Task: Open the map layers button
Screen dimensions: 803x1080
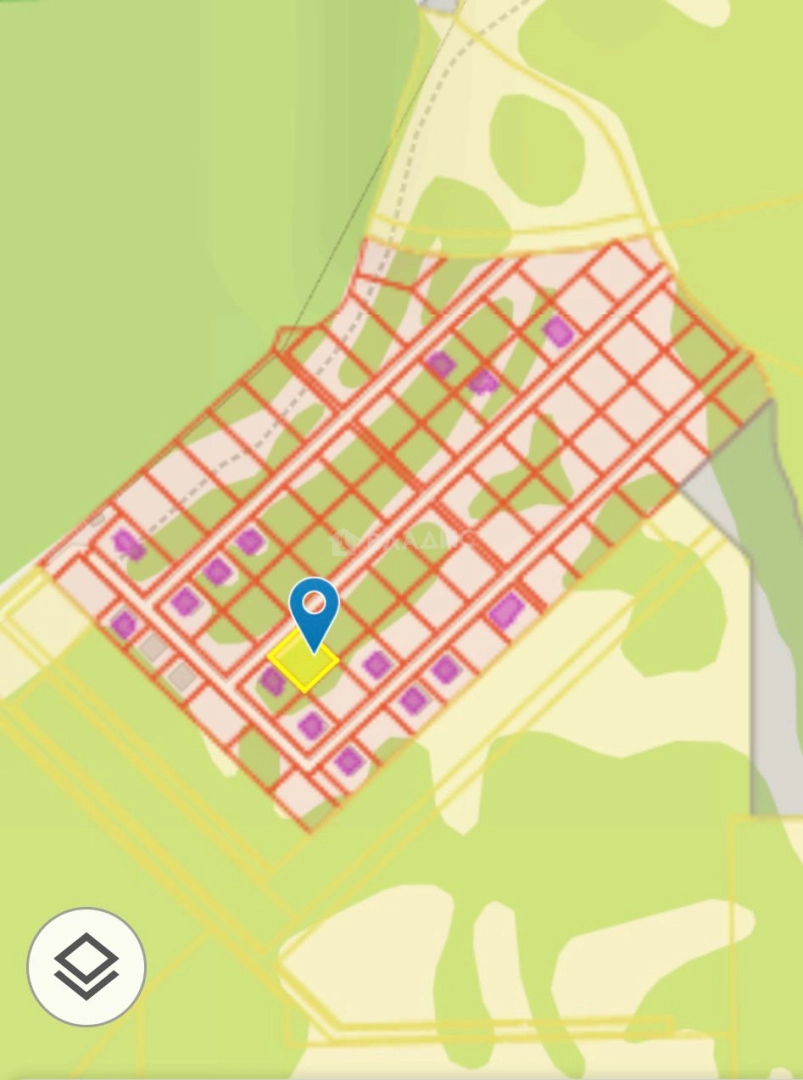Action: [86, 966]
